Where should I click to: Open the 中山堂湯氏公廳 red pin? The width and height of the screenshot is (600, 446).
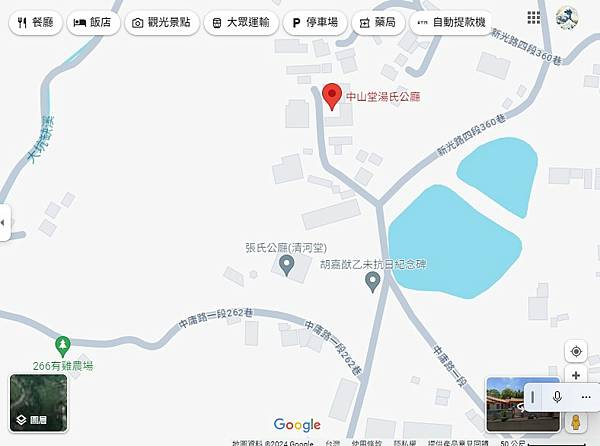(332, 95)
